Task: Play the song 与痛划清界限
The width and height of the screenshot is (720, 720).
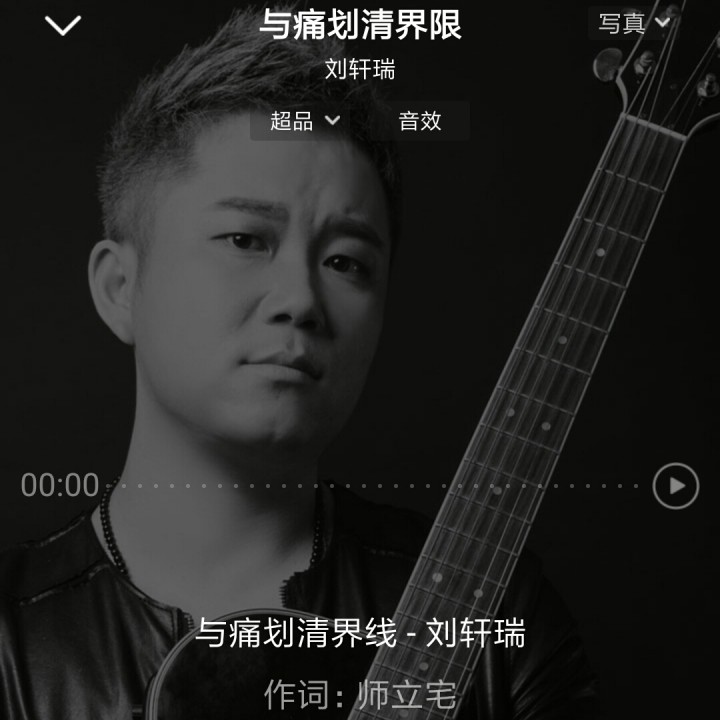Action: (675, 486)
